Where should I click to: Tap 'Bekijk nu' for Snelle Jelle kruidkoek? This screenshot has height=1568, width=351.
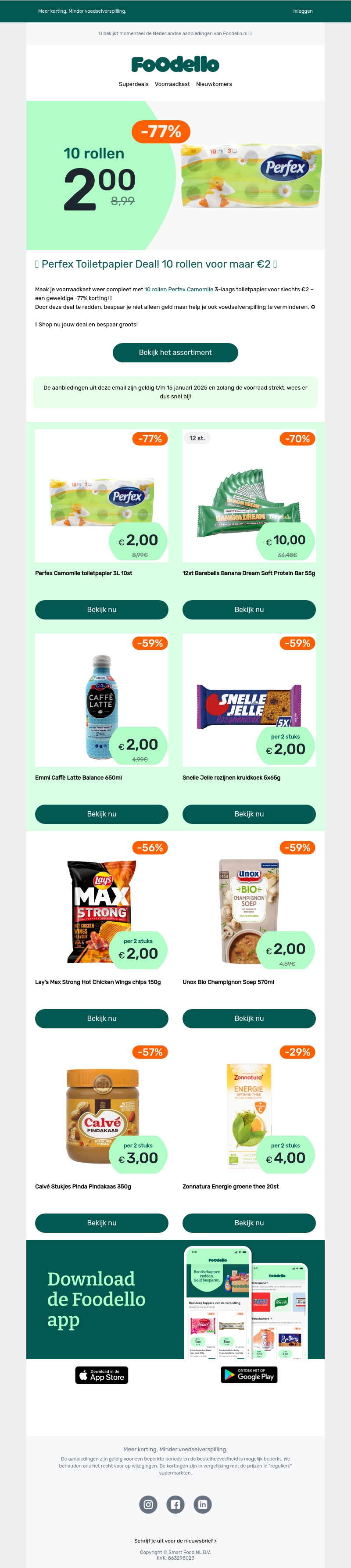[x=249, y=814]
